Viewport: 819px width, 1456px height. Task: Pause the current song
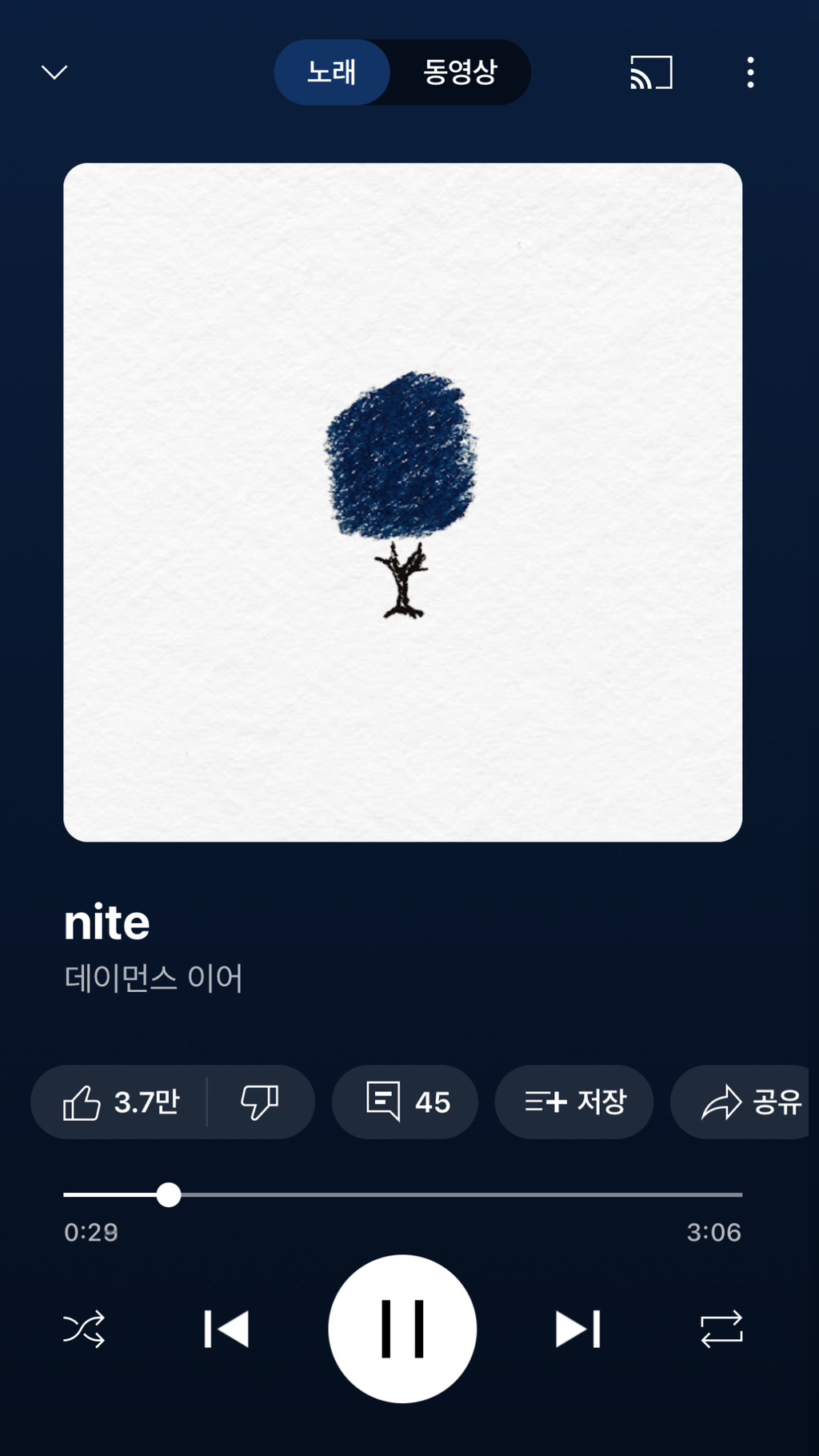402,1329
